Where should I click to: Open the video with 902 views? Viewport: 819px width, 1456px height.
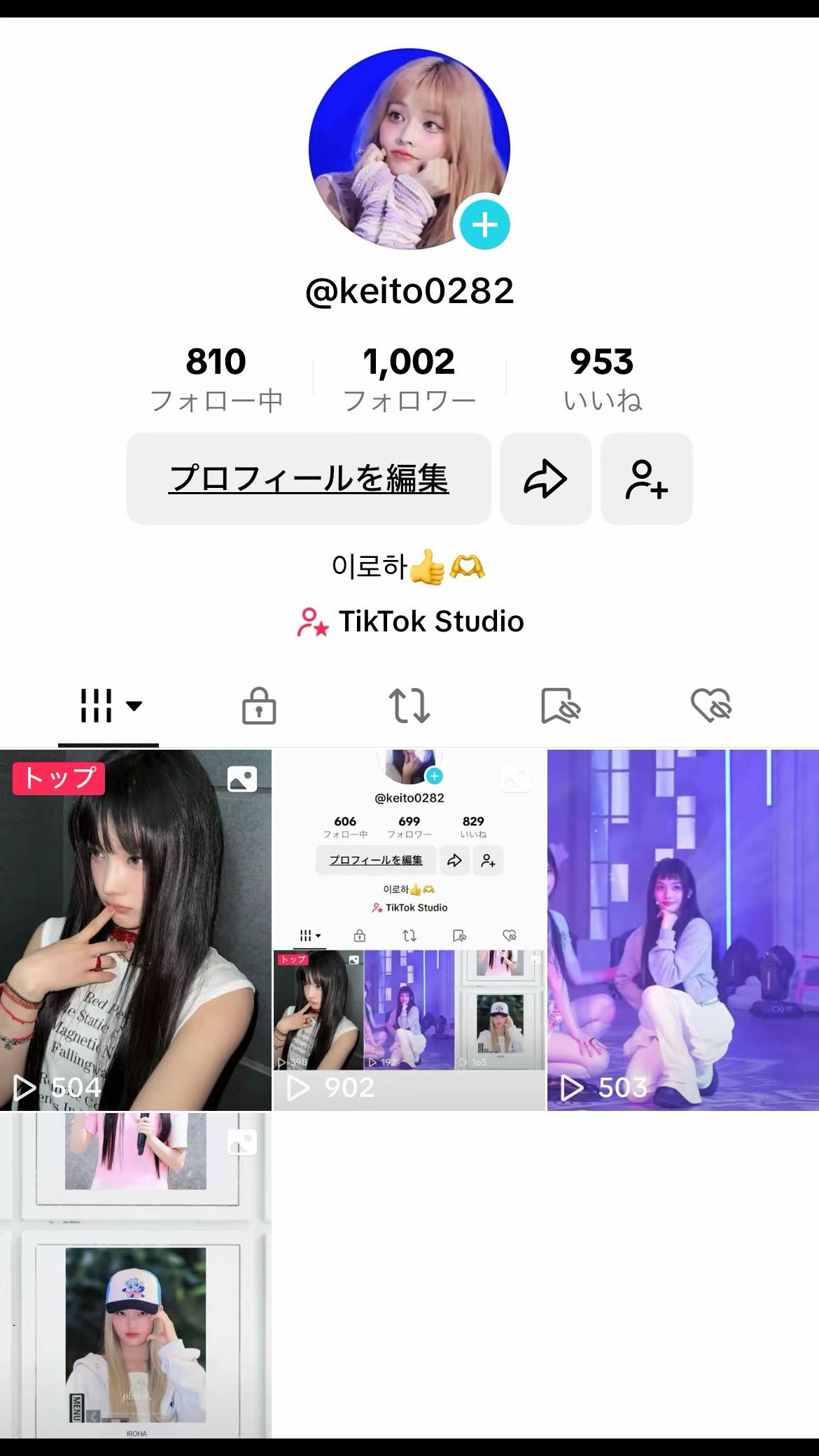pyautogui.click(x=409, y=930)
